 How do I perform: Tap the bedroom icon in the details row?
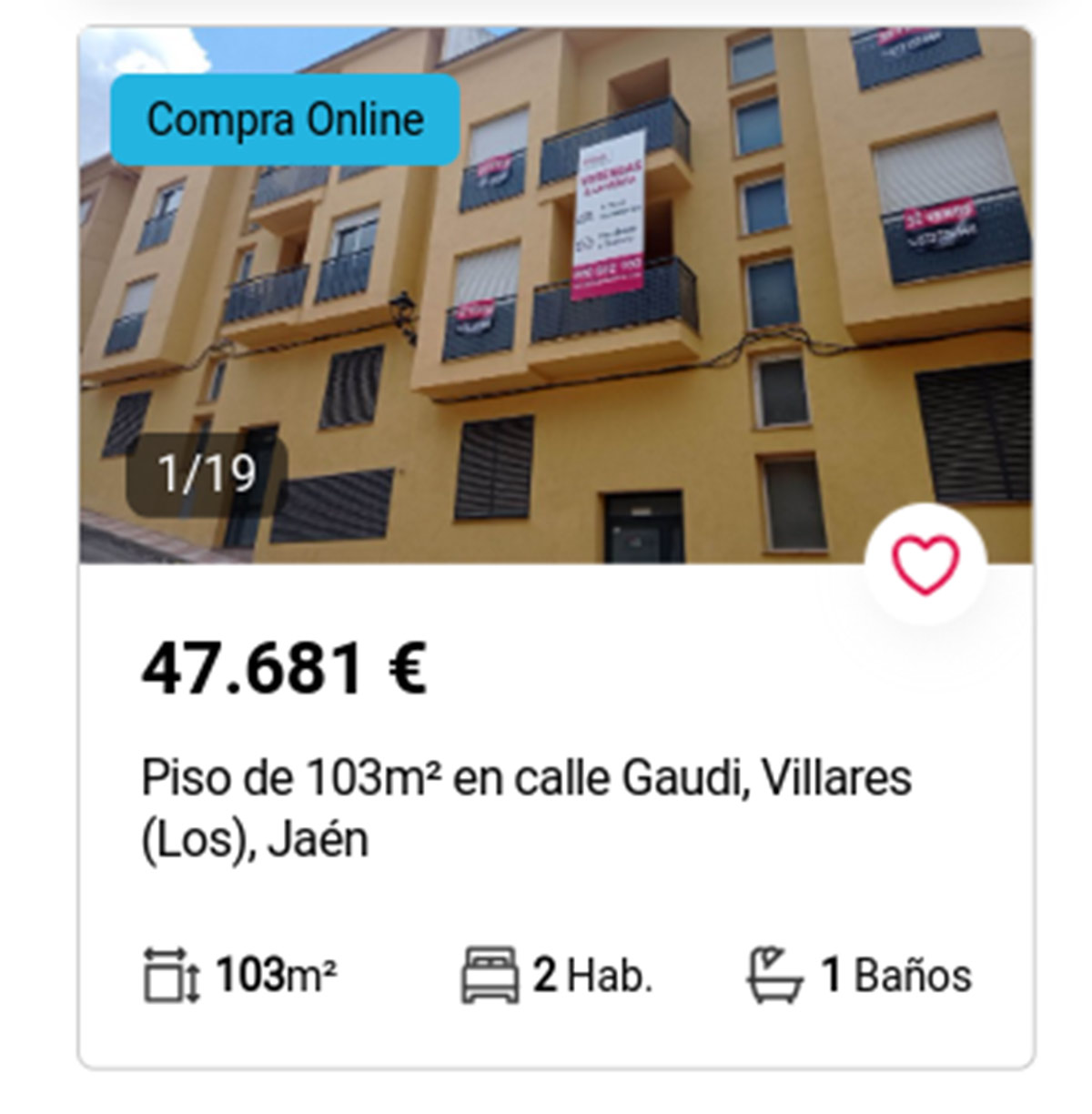(x=490, y=978)
